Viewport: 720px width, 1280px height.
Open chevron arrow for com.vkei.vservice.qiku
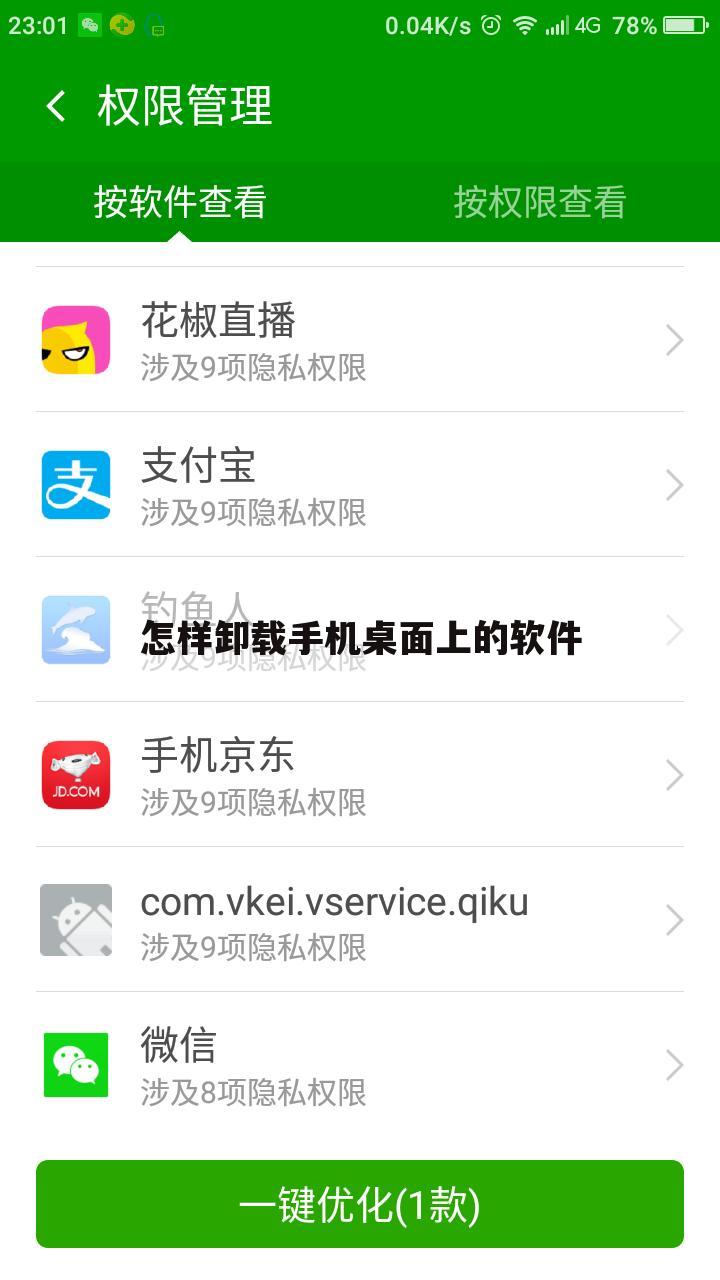coord(674,920)
